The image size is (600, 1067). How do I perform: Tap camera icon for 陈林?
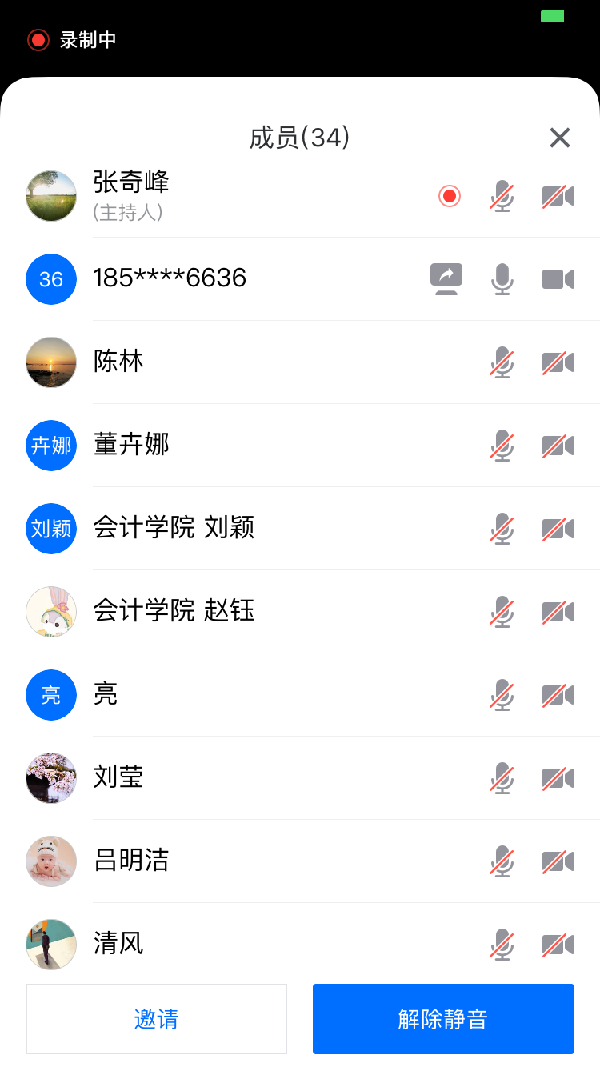coord(558,362)
